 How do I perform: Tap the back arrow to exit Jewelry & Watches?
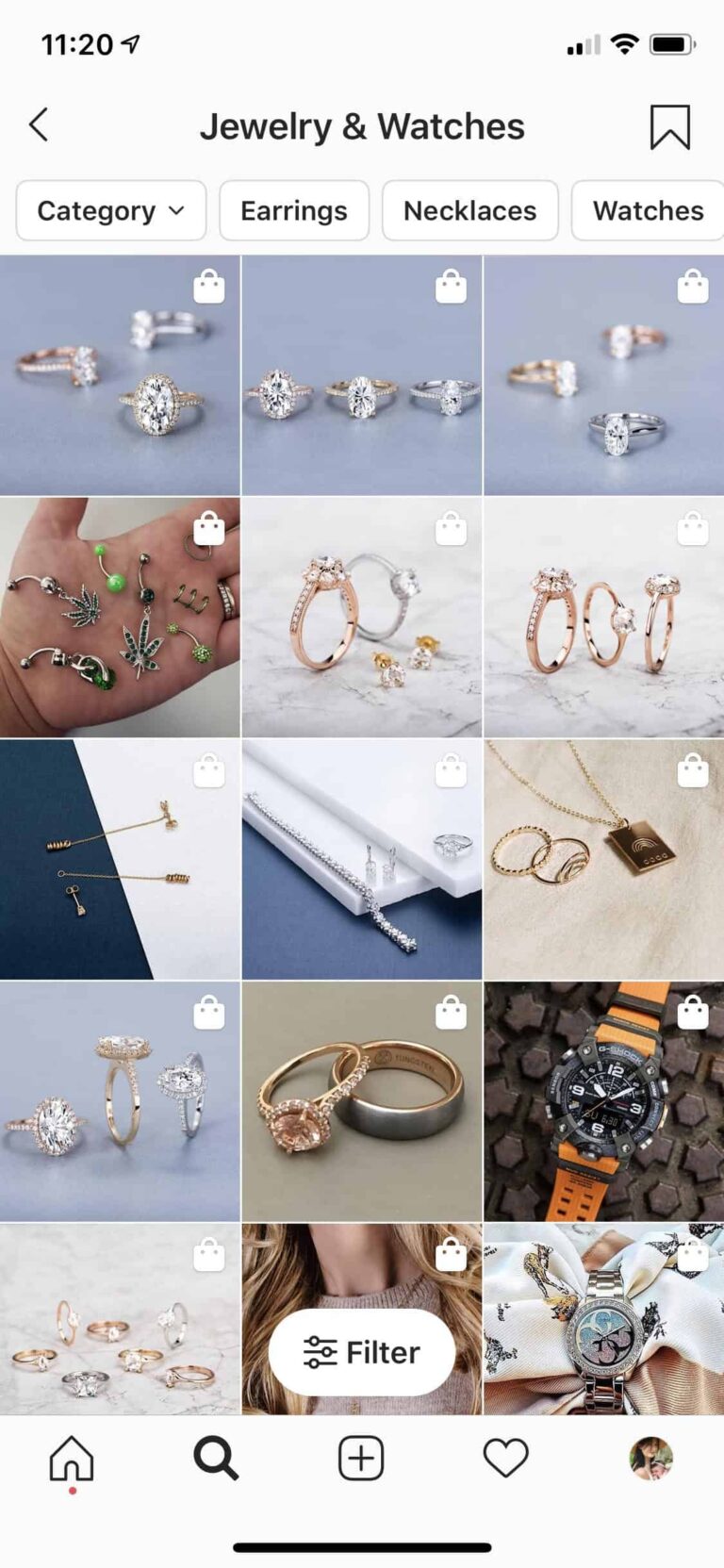(39, 124)
